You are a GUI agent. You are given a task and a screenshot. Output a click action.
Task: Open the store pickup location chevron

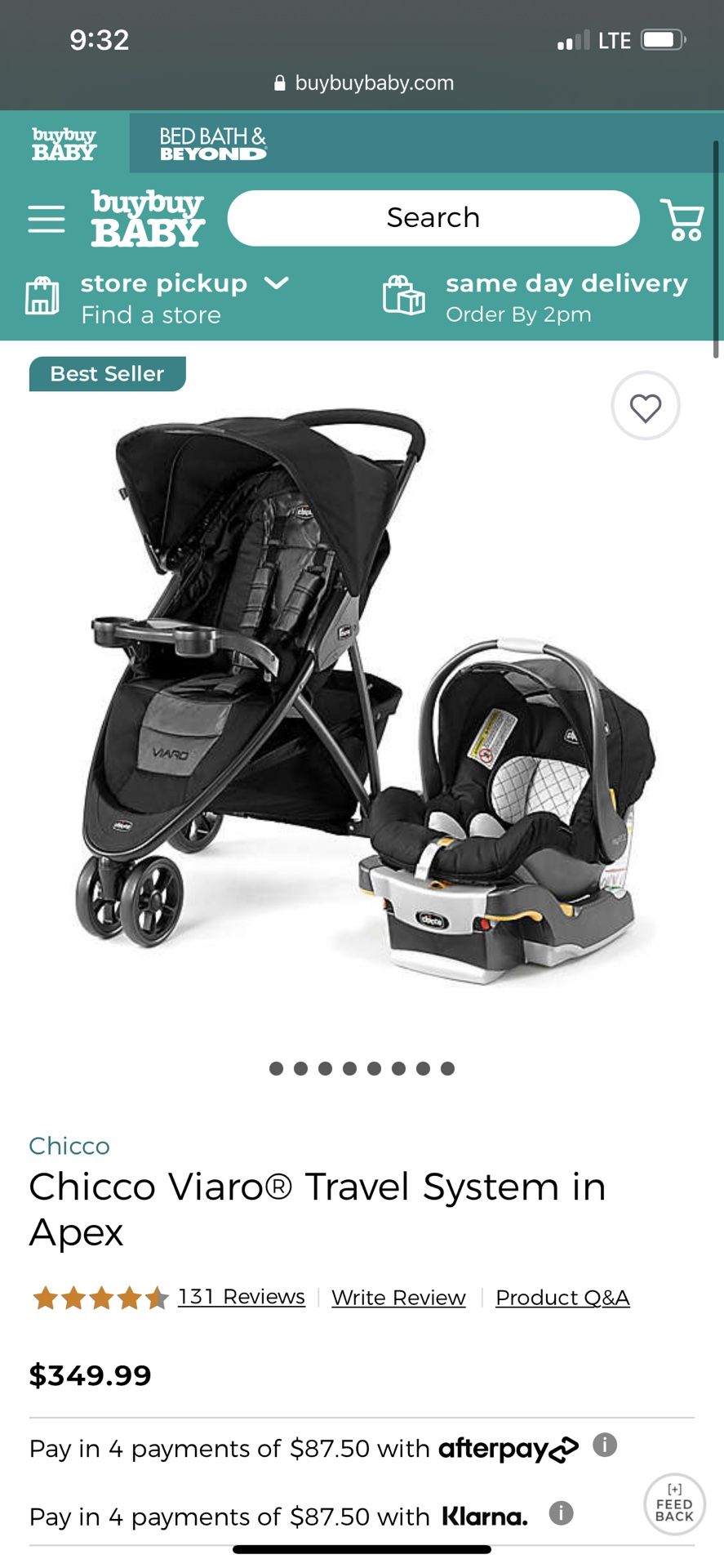point(276,284)
